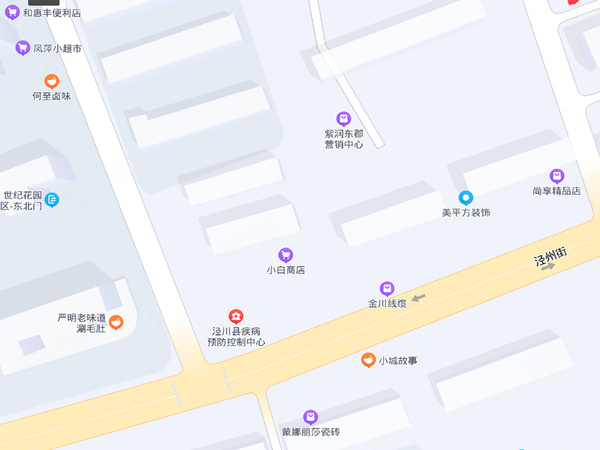The height and width of the screenshot is (450, 600).
Task: Open the 小白商店 shop marker
Action: pyautogui.click(x=285, y=255)
